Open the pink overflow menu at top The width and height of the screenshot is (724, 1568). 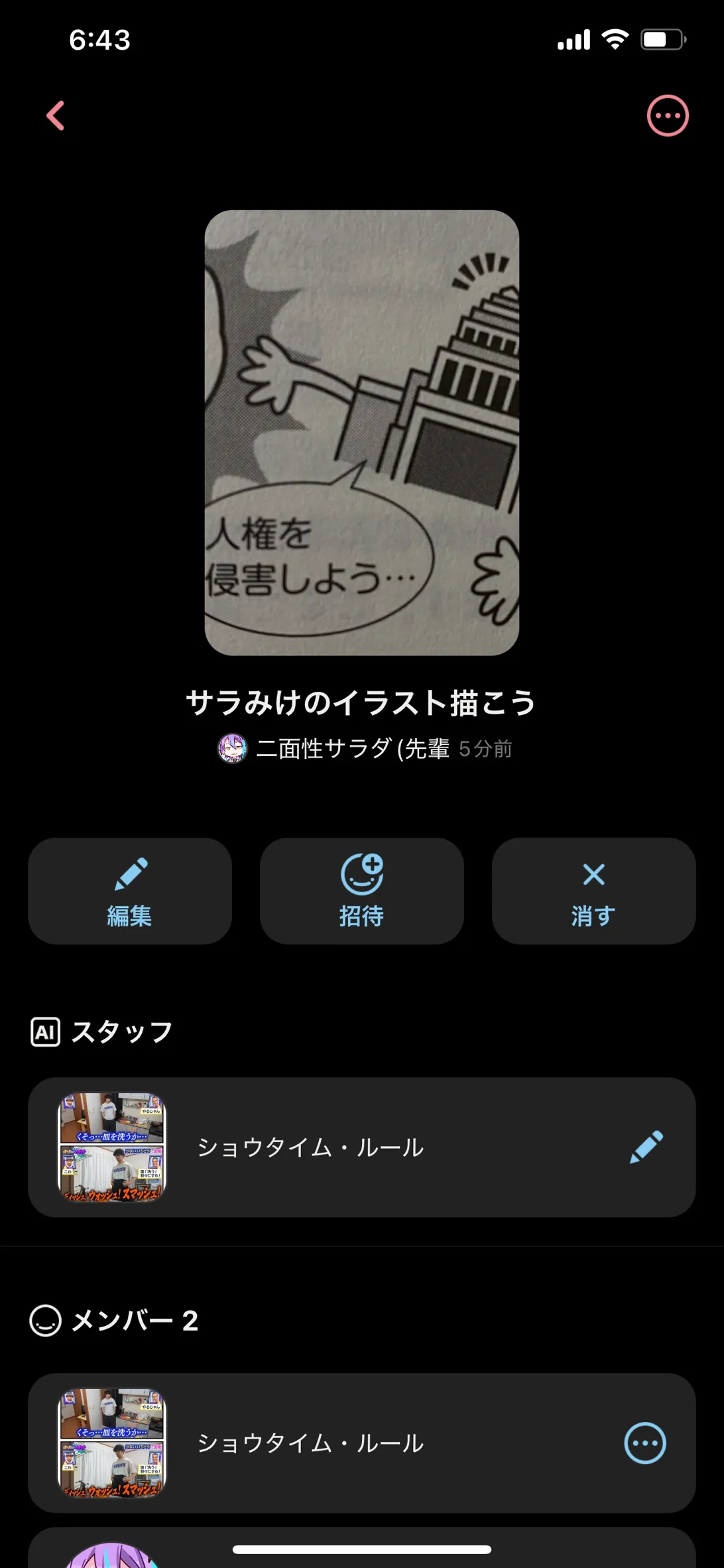pos(668,115)
